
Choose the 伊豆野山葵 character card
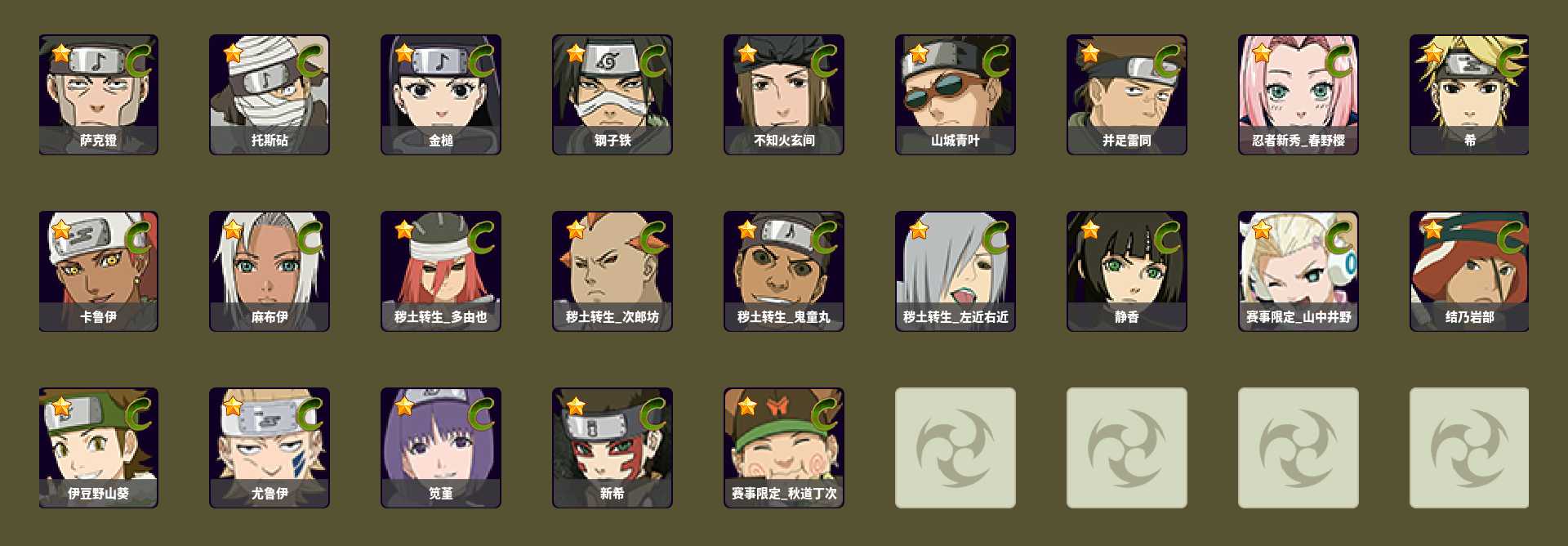point(98,447)
